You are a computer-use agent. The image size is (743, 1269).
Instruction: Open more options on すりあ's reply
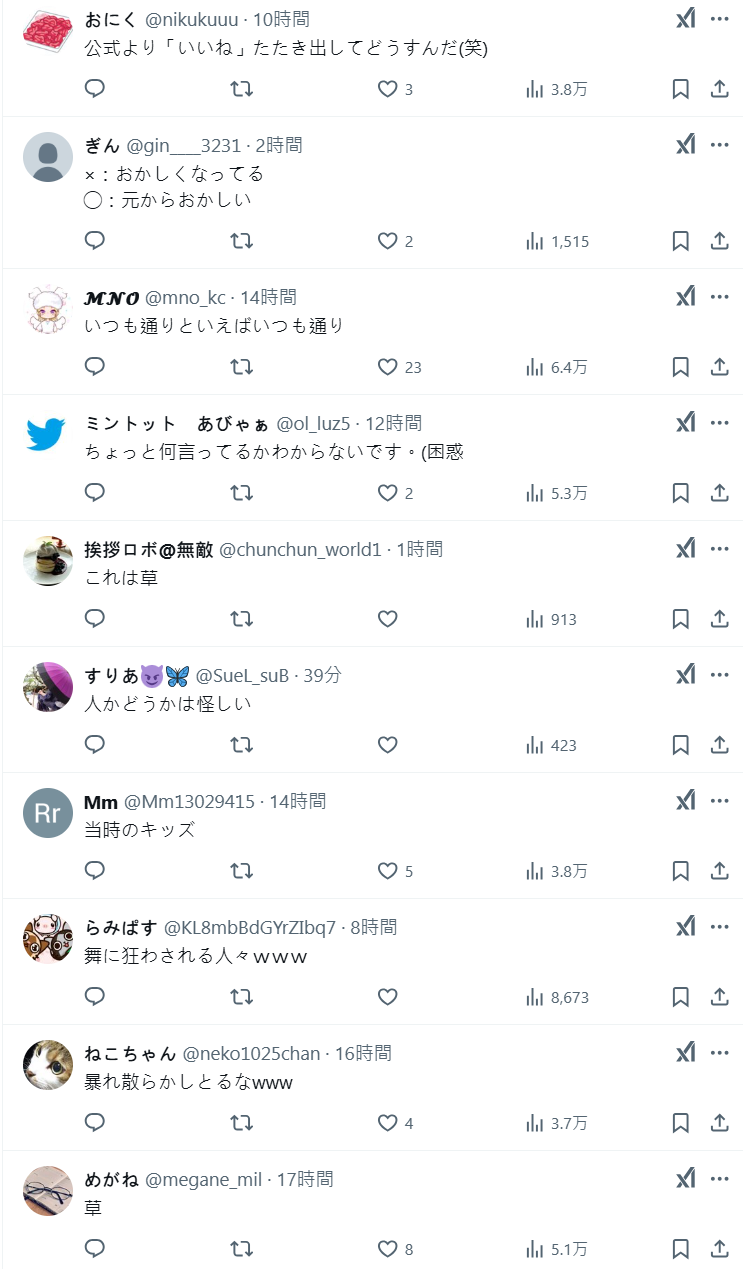click(719, 675)
